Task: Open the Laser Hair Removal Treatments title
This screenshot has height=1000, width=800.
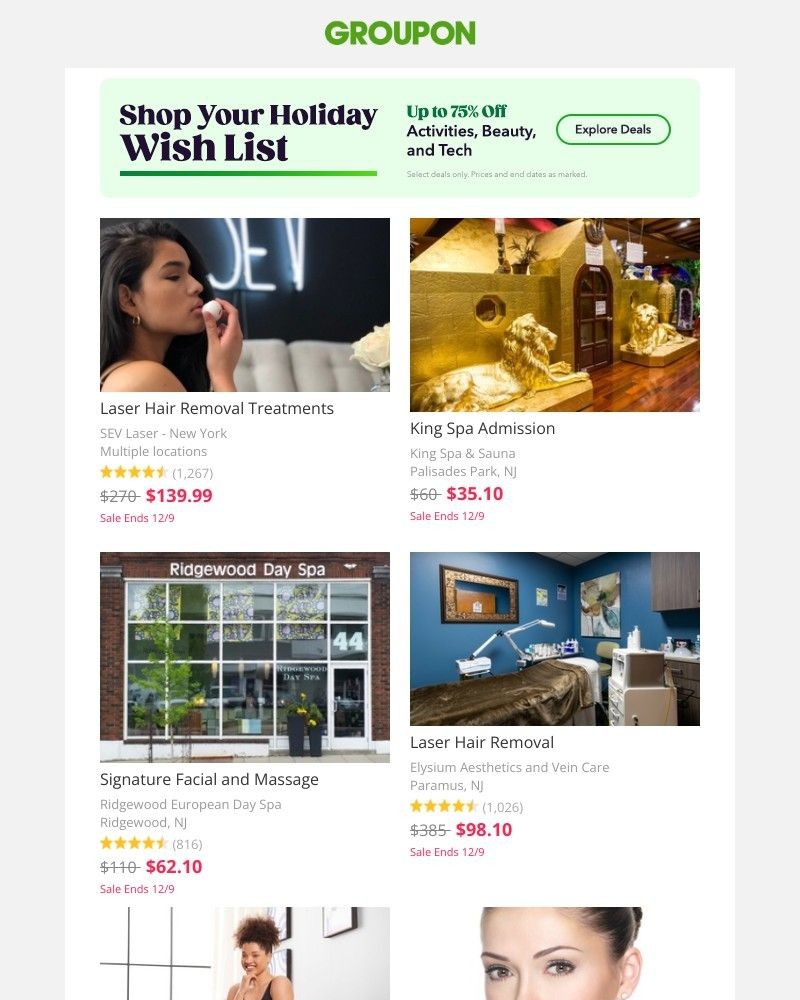Action: [x=217, y=408]
